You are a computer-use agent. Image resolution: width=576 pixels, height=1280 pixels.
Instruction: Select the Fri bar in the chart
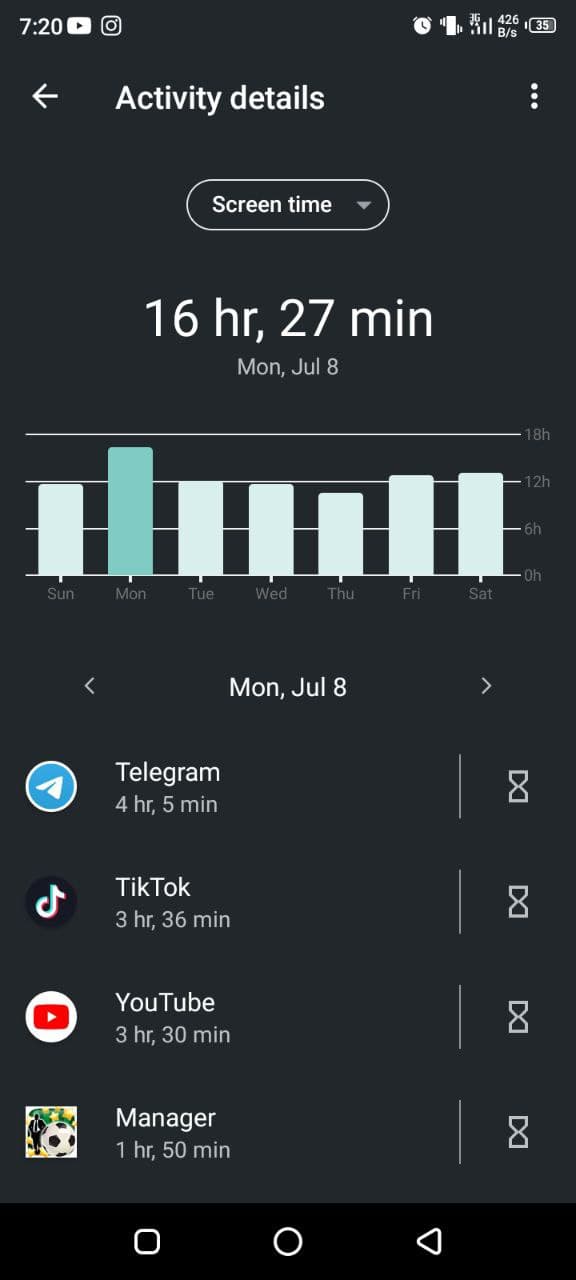pyautogui.click(x=411, y=525)
